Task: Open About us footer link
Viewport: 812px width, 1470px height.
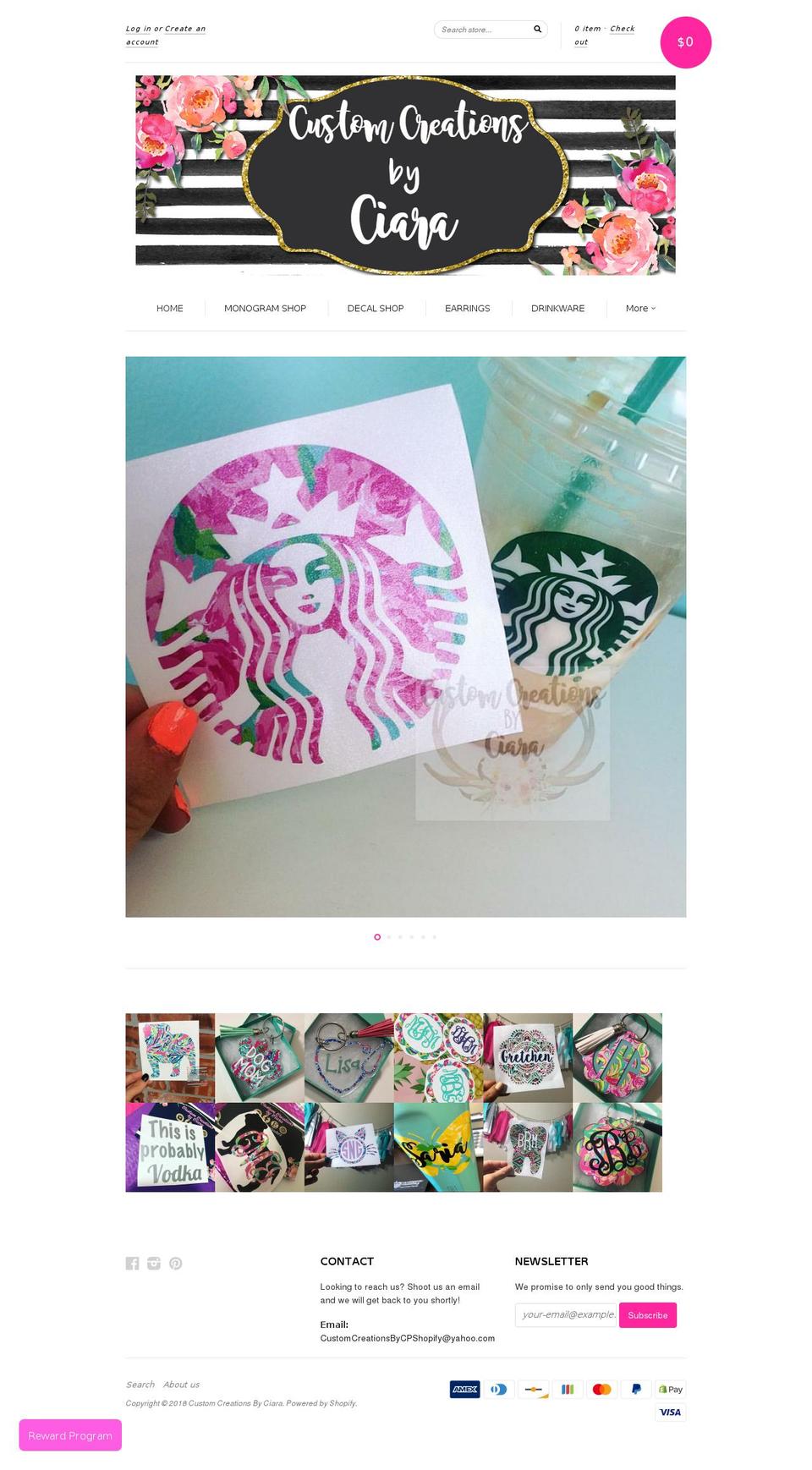Action: click(181, 1385)
